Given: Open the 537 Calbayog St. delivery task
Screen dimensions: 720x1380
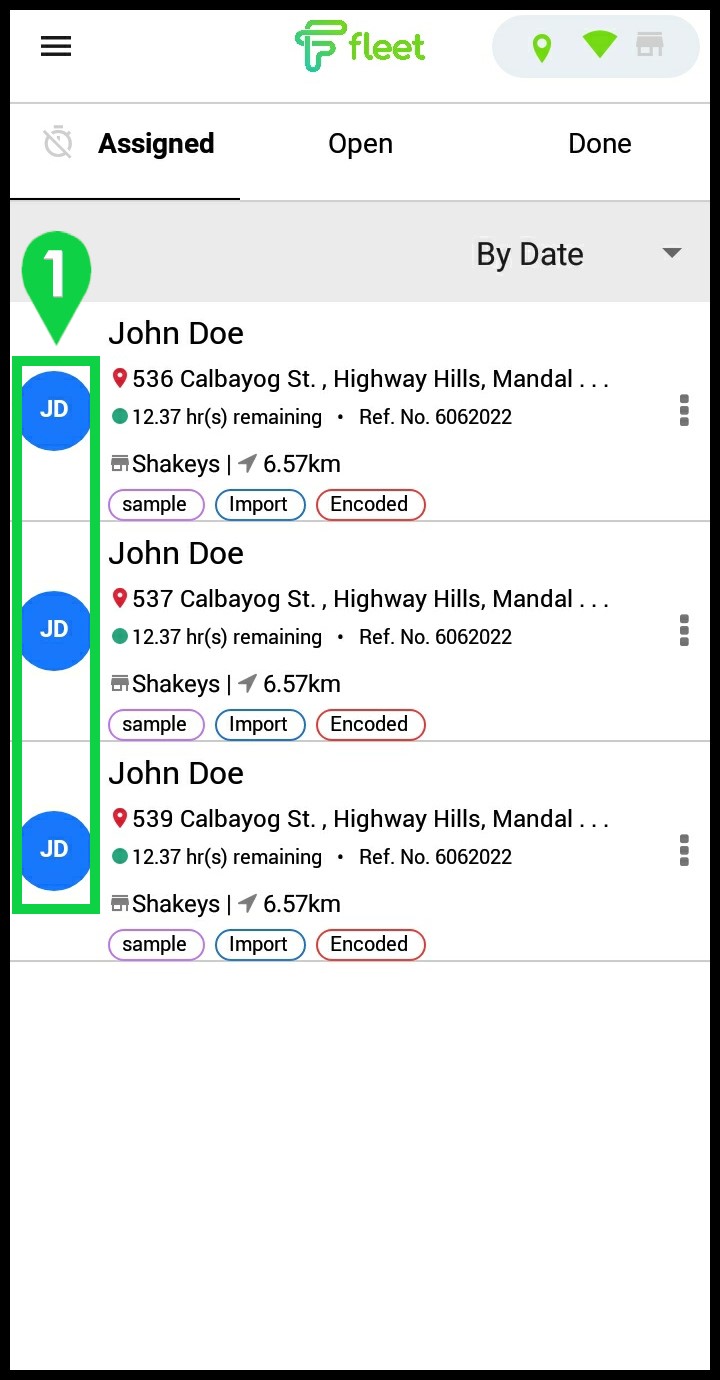Looking at the screenshot, I should coord(360,632).
